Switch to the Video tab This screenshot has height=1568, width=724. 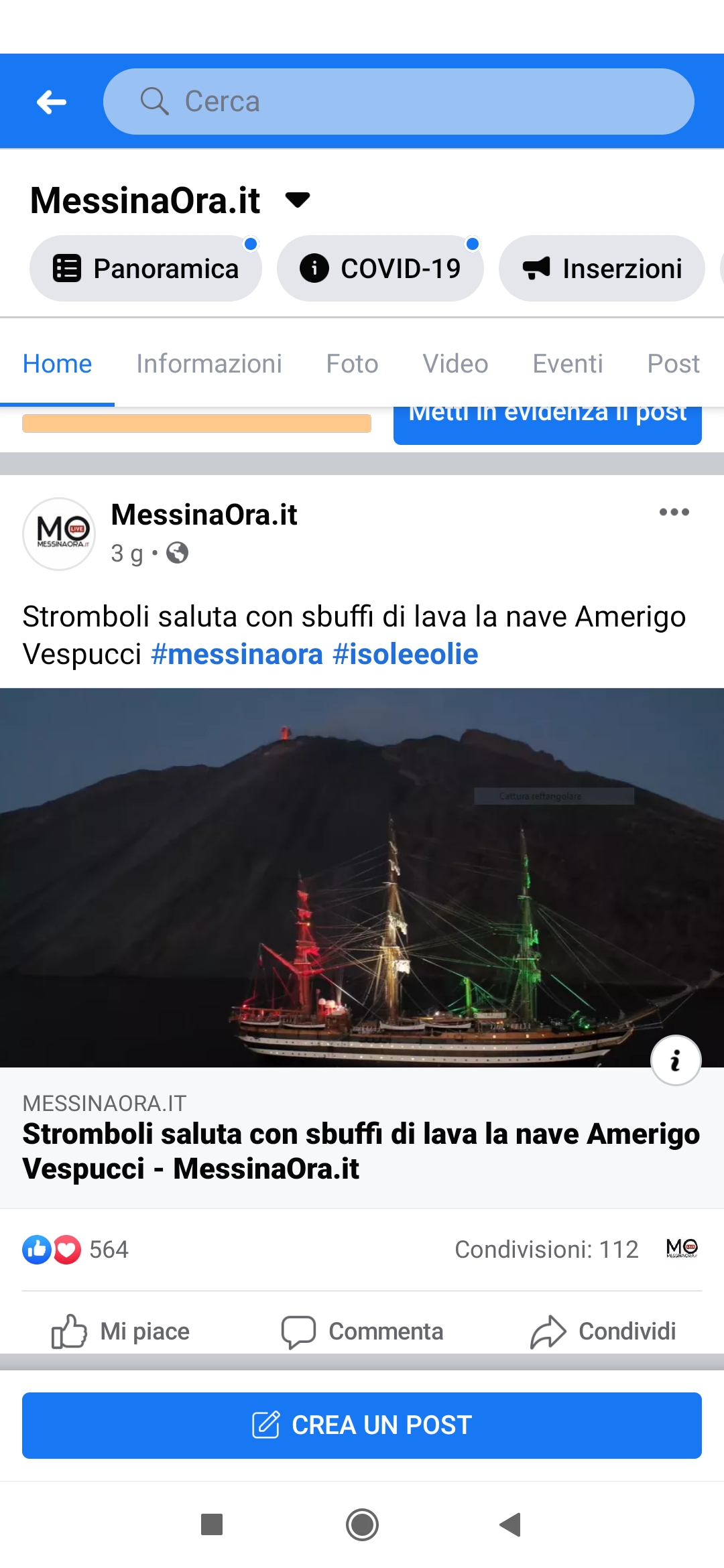pyautogui.click(x=455, y=363)
